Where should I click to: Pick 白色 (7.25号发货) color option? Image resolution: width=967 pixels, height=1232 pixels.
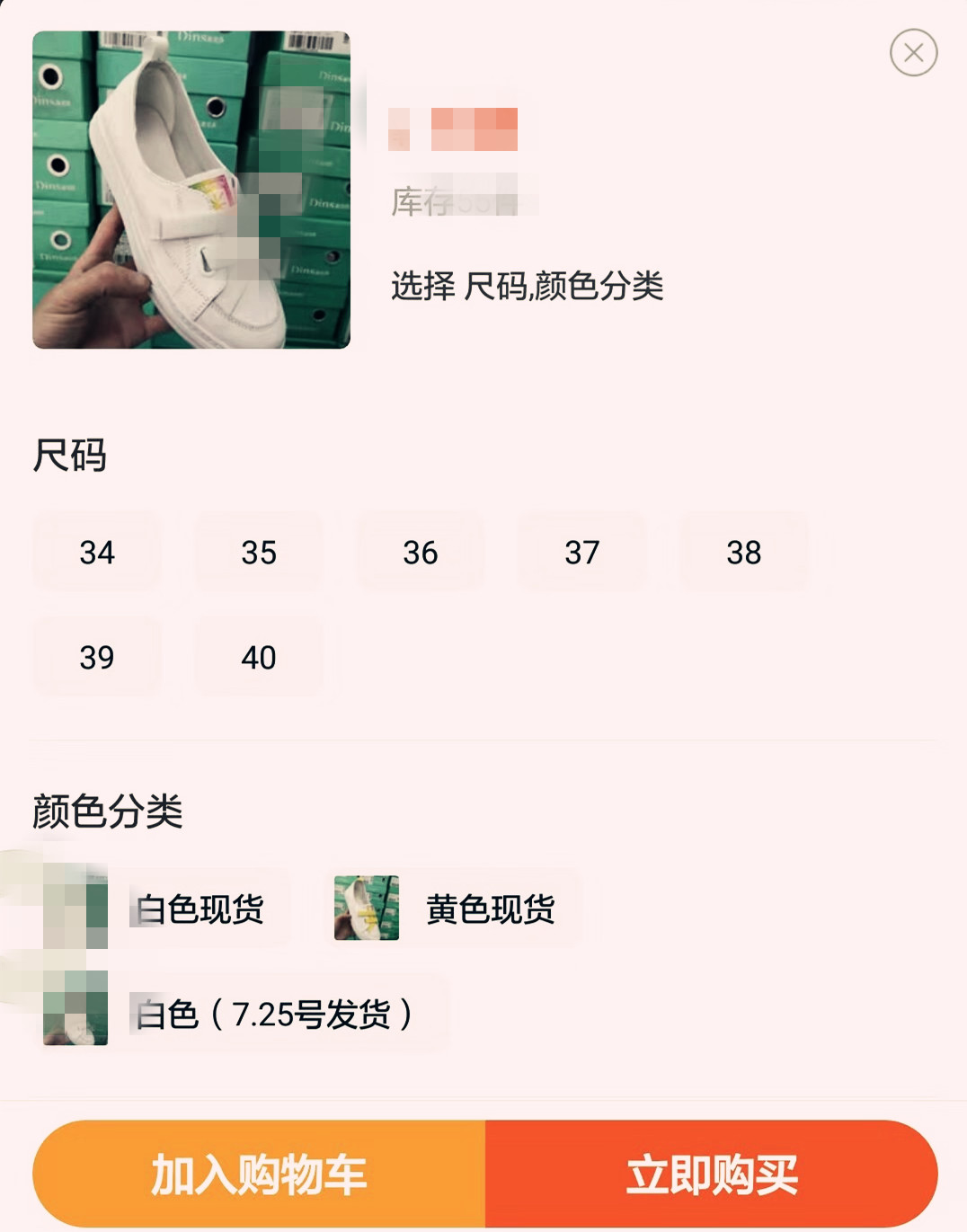click(x=243, y=1014)
